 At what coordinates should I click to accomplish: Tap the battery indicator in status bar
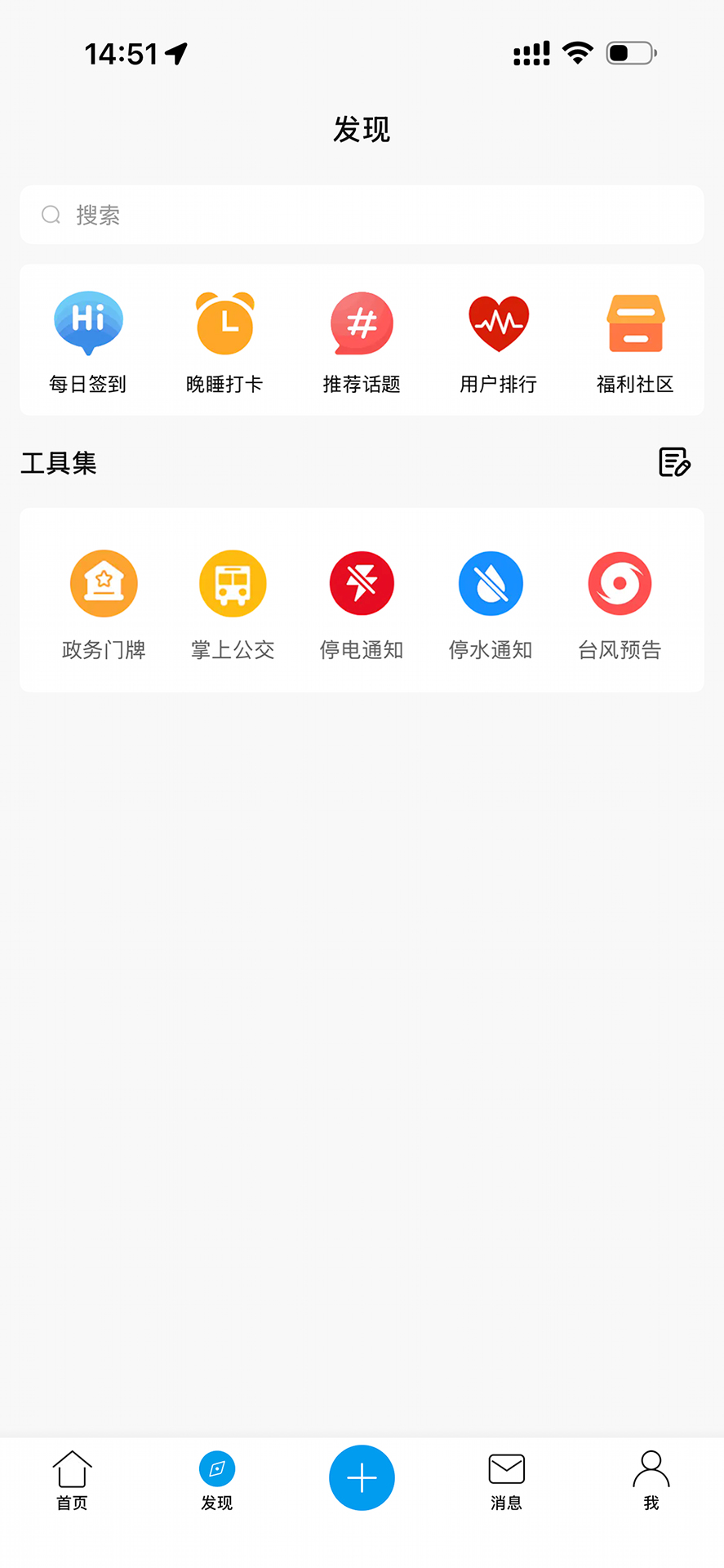coord(630,52)
